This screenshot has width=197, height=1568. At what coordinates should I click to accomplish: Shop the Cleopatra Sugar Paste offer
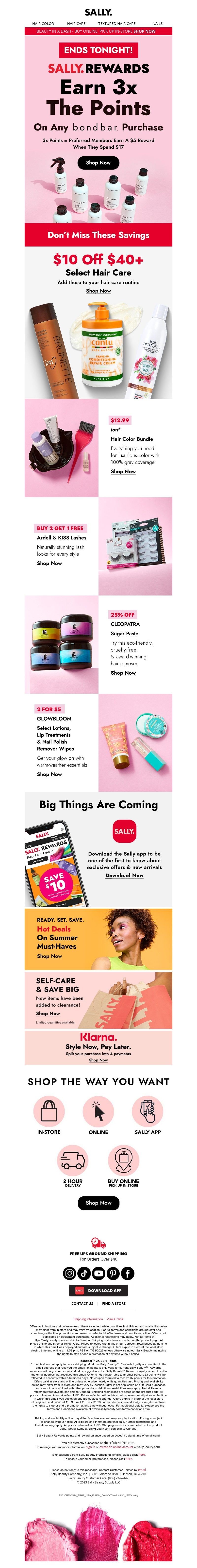click(x=123, y=673)
